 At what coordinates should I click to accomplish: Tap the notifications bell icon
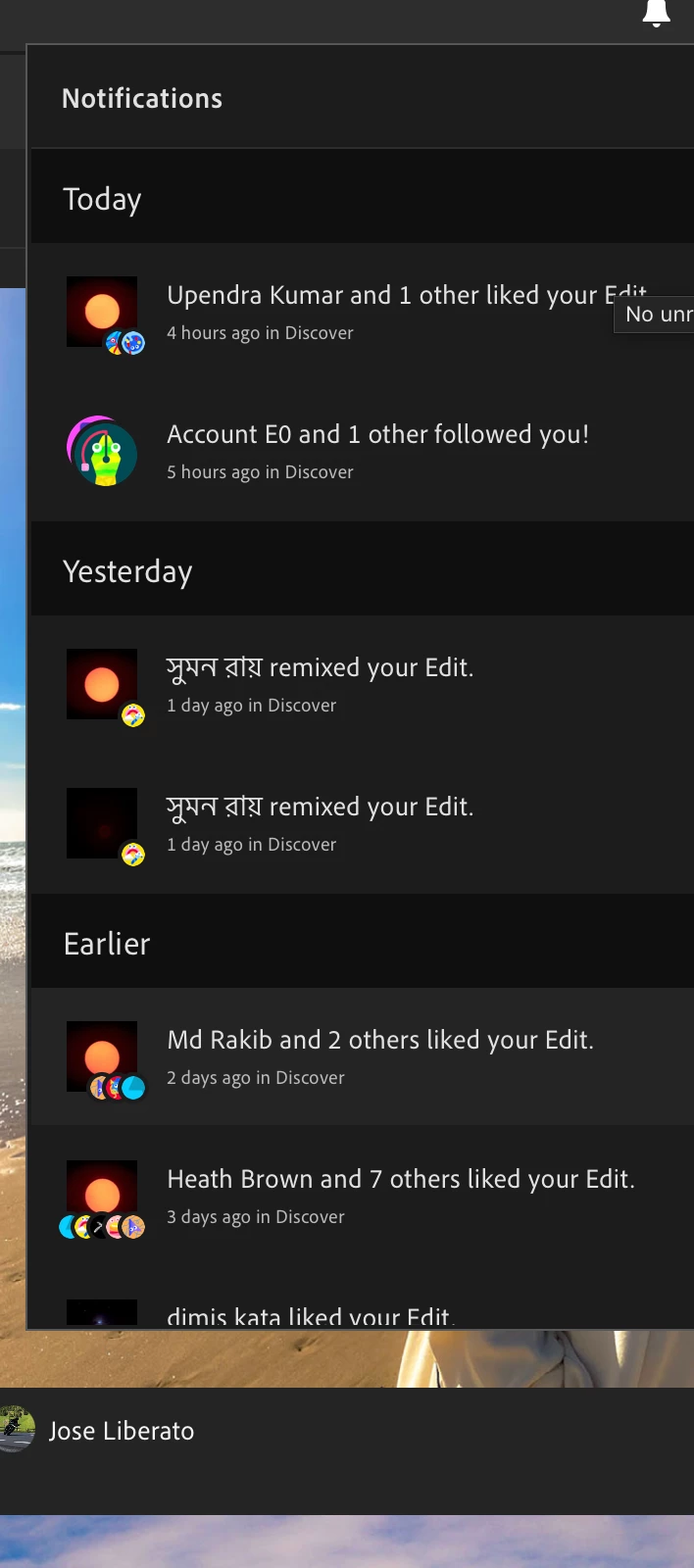pyautogui.click(x=656, y=14)
